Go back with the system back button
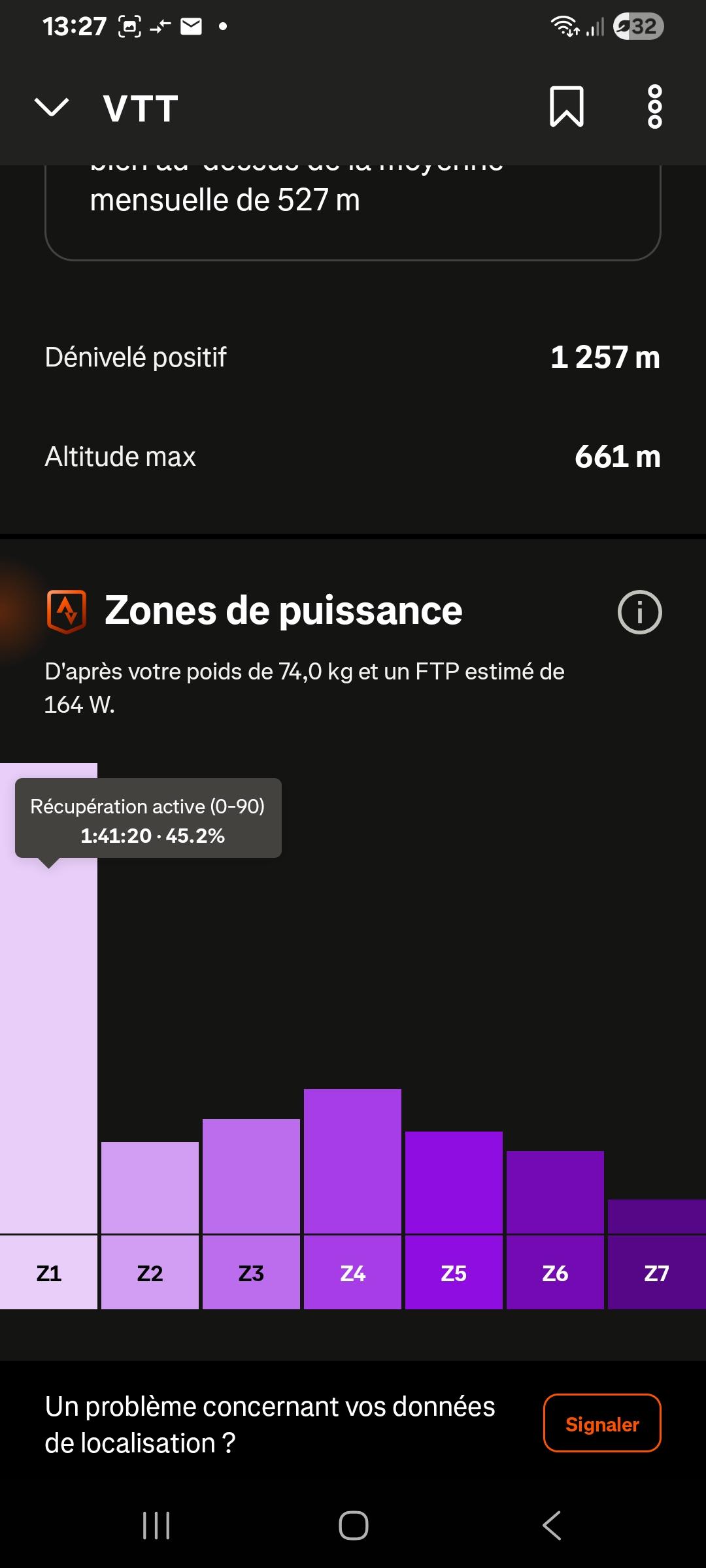Screen dimensions: 706x1568 point(551,1526)
